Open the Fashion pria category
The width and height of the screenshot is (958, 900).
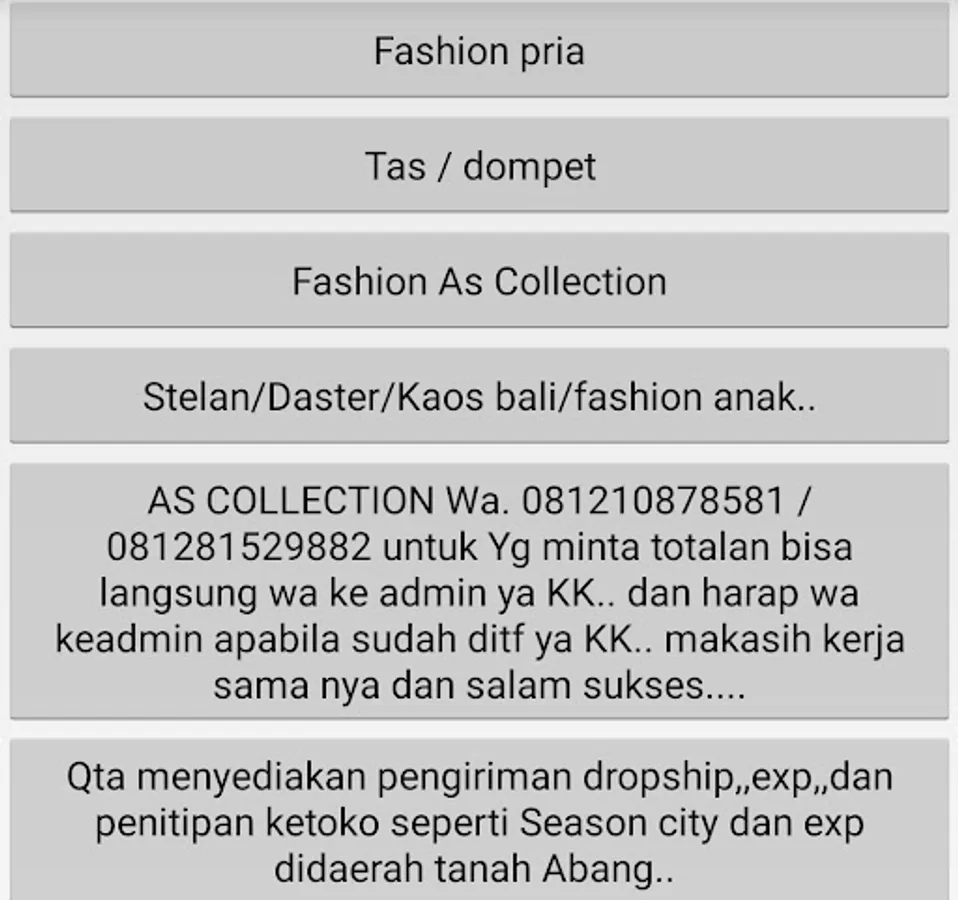[x=479, y=51]
